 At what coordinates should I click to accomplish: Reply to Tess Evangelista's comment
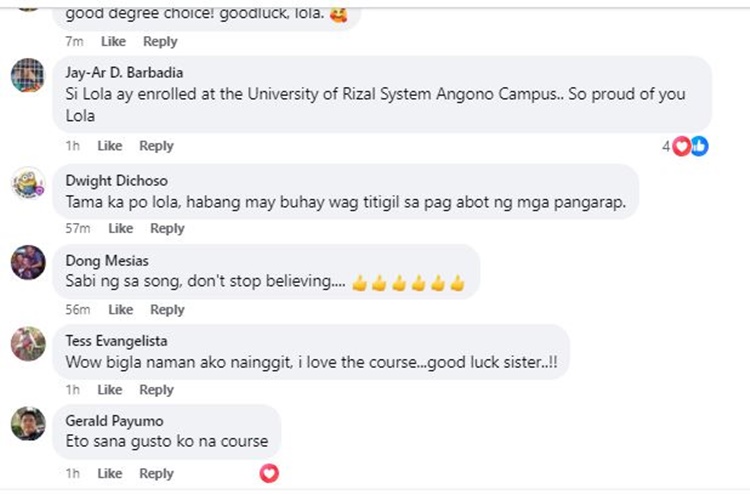pos(156,390)
